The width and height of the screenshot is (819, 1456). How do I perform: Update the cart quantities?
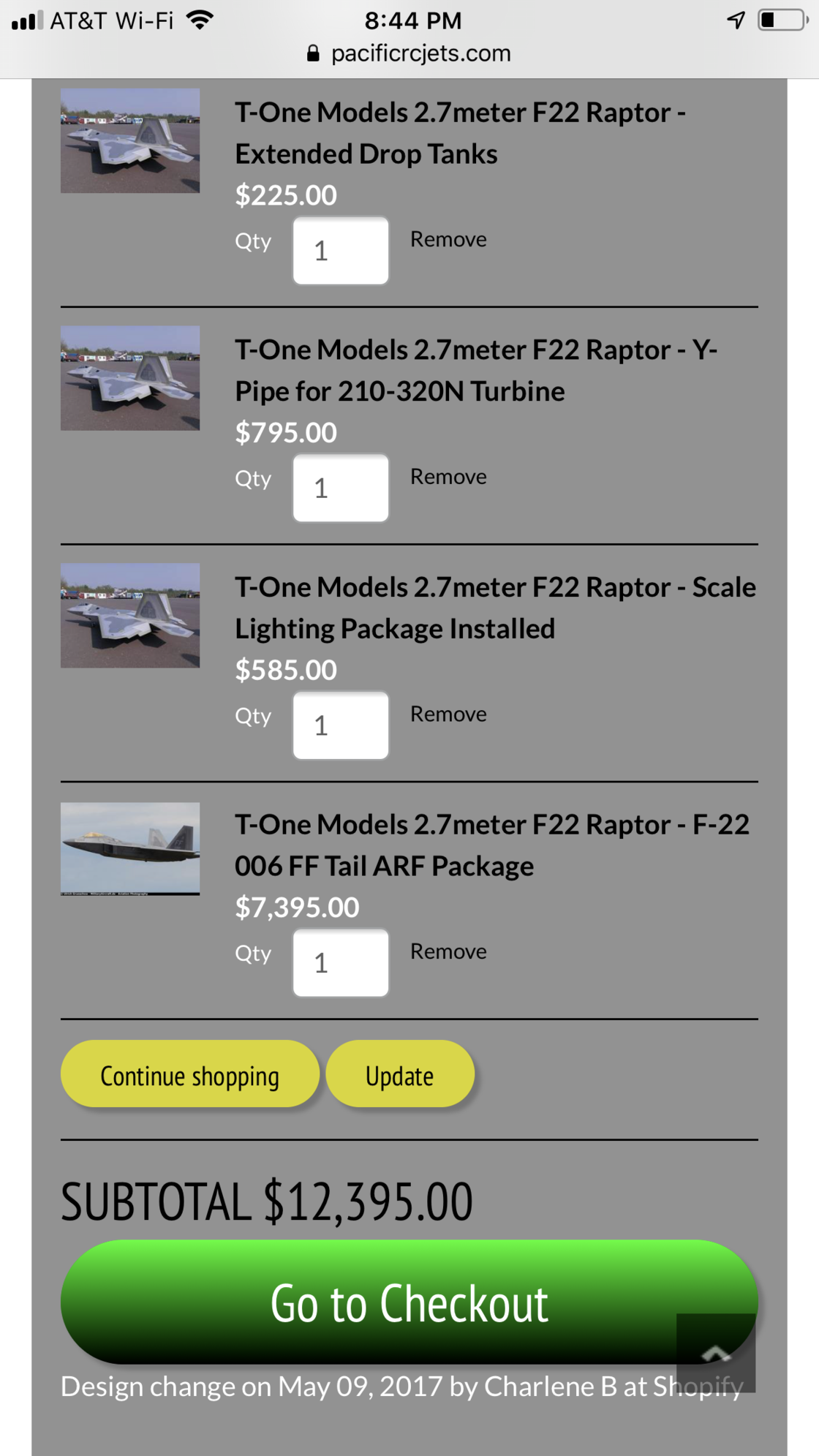pos(400,1075)
